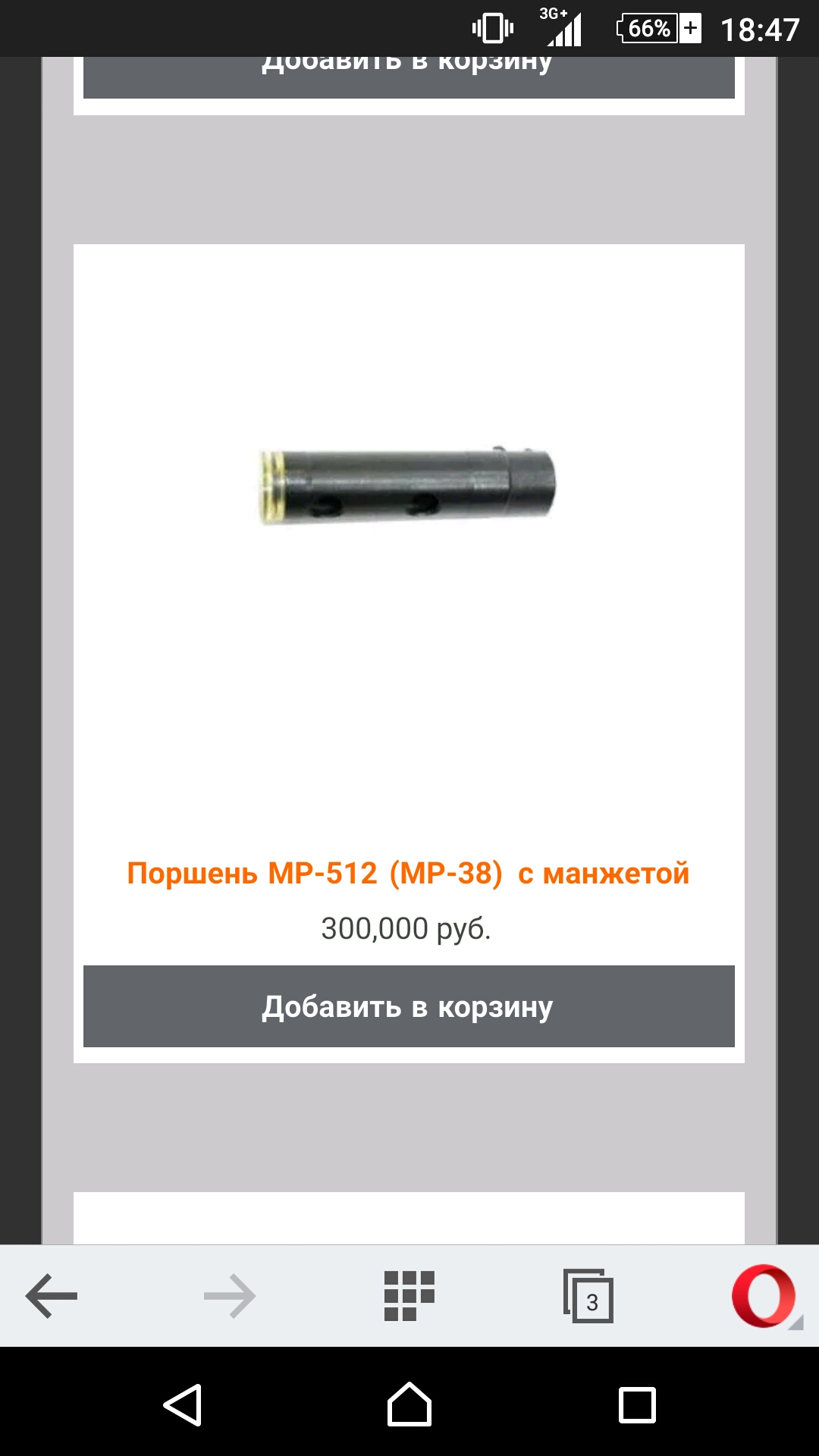The height and width of the screenshot is (1456, 819).
Task: Open recent apps overview
Action: pos(637,1404)
